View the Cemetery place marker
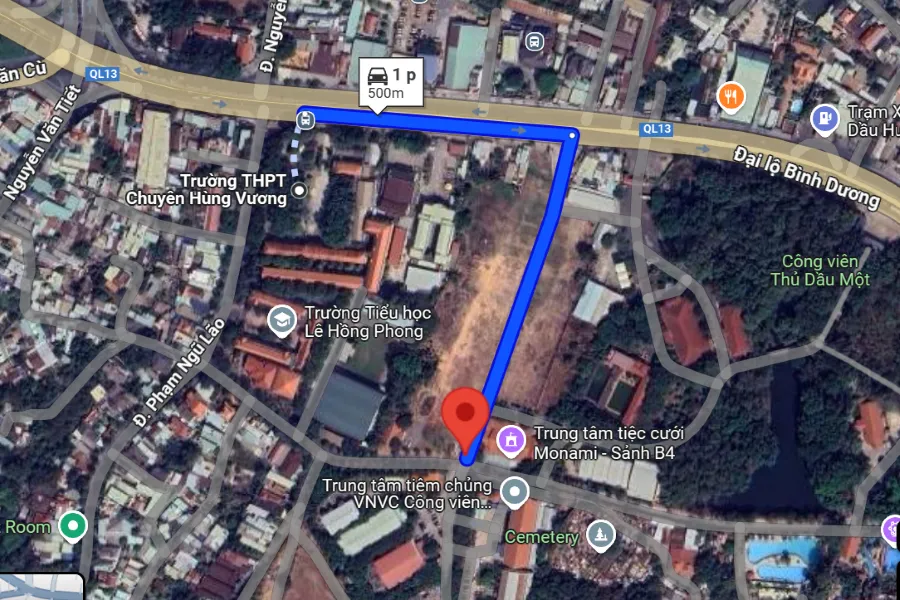 [600, 536]
